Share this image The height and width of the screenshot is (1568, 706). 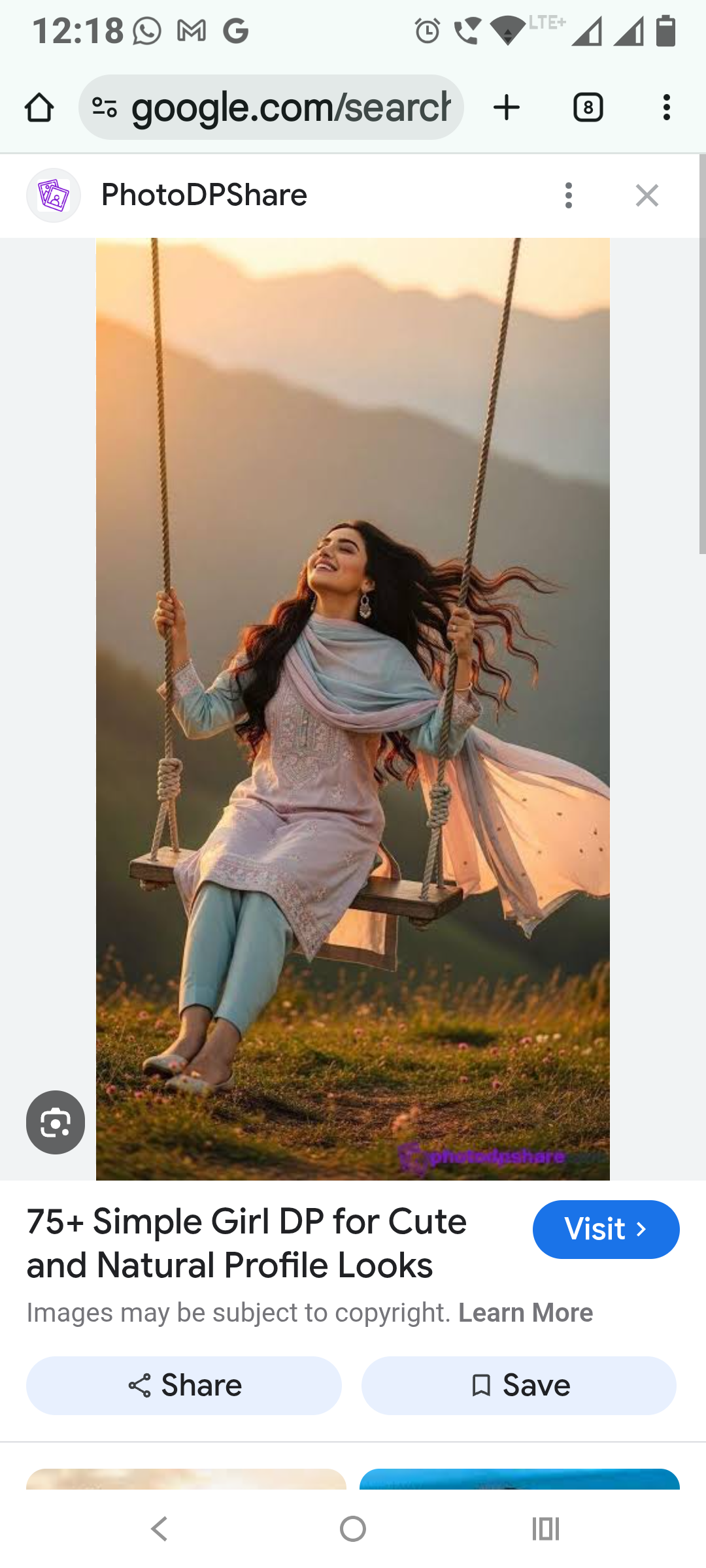184,1386
